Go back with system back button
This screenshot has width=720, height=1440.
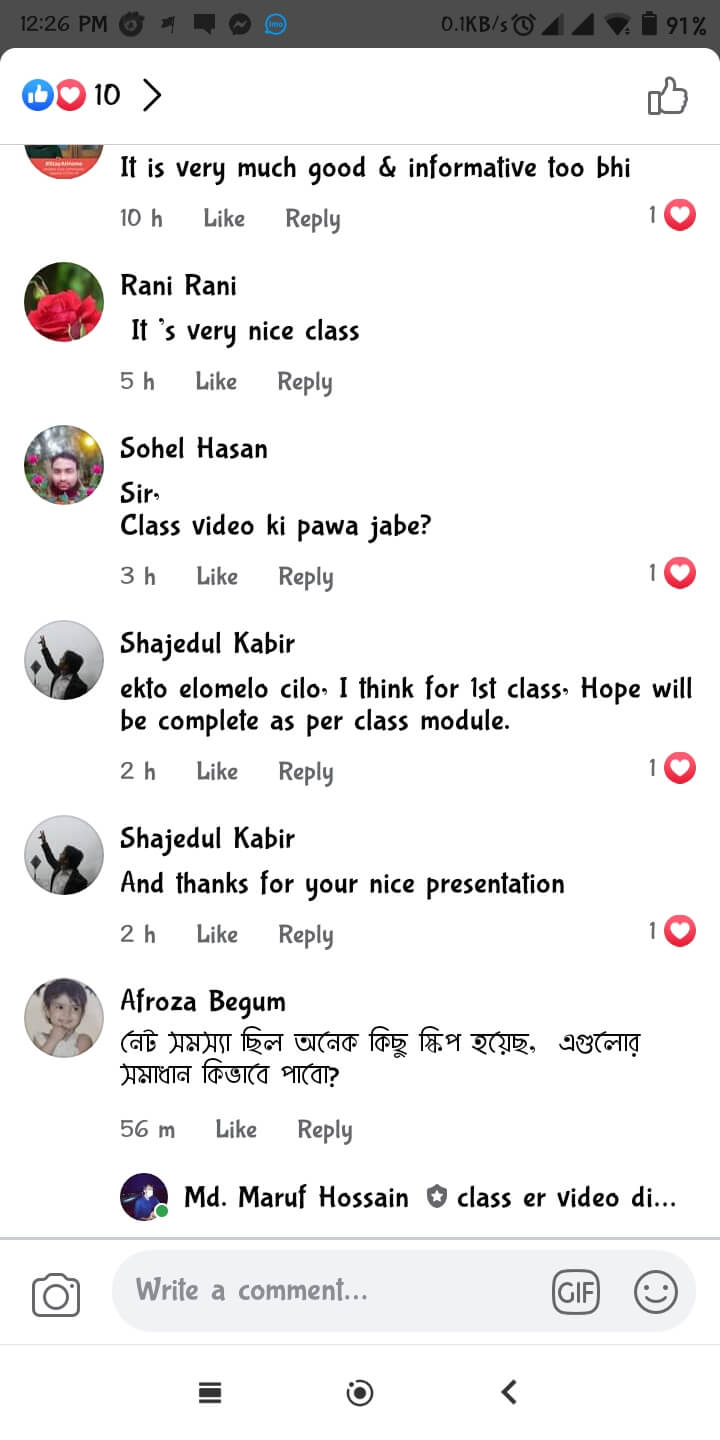point(509,1392)
